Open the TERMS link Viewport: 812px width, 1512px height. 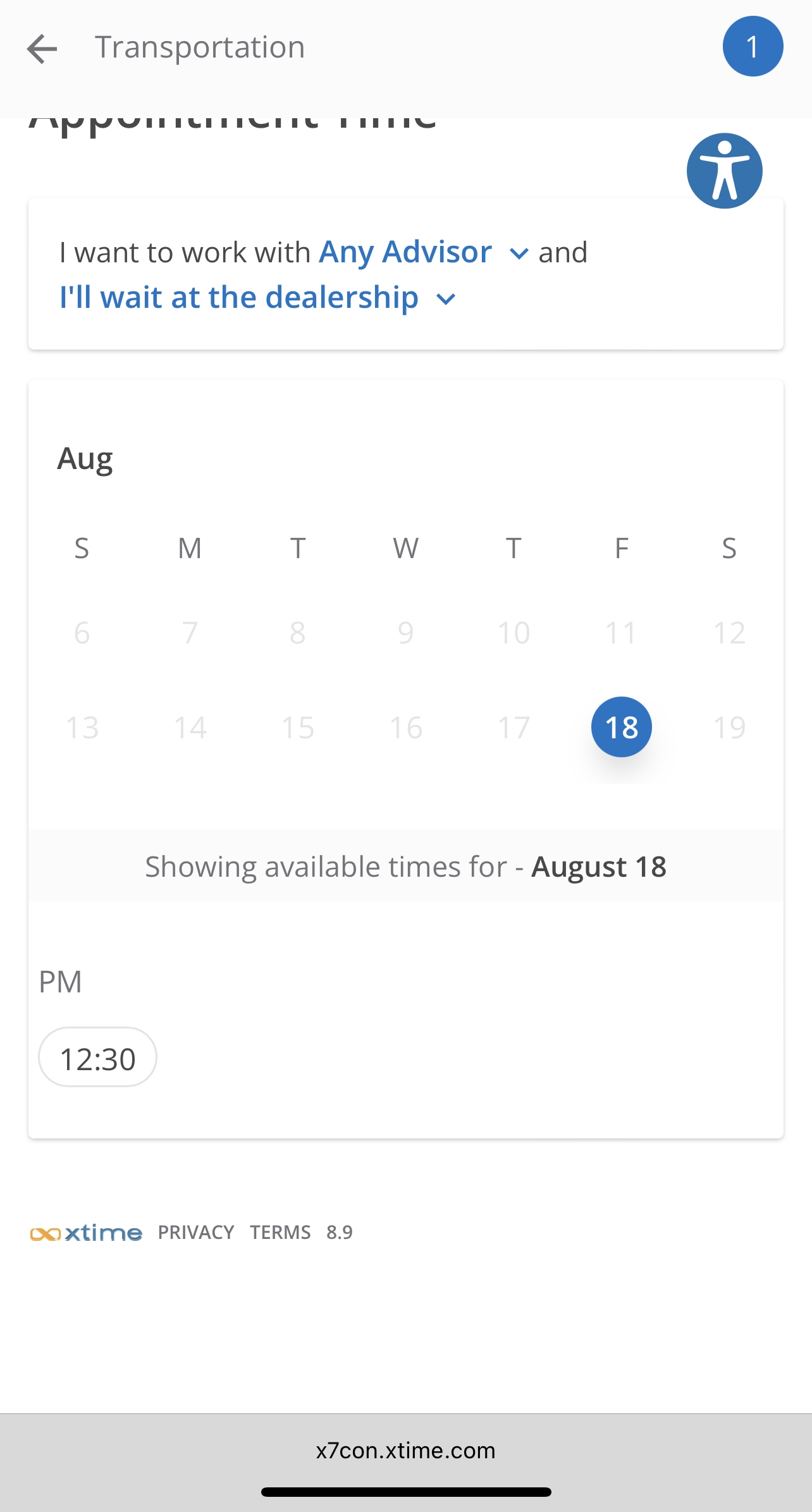click(280, 1232)
